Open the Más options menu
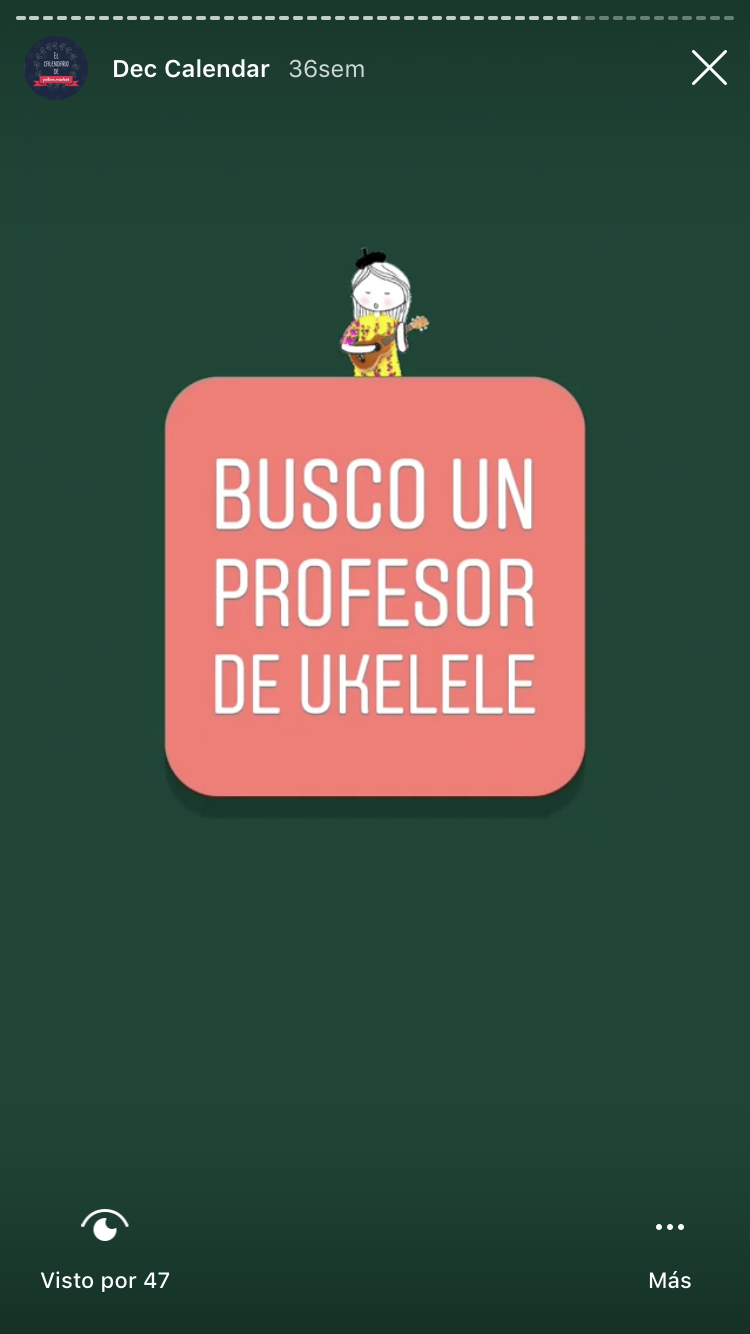 tap(670, 1254)
